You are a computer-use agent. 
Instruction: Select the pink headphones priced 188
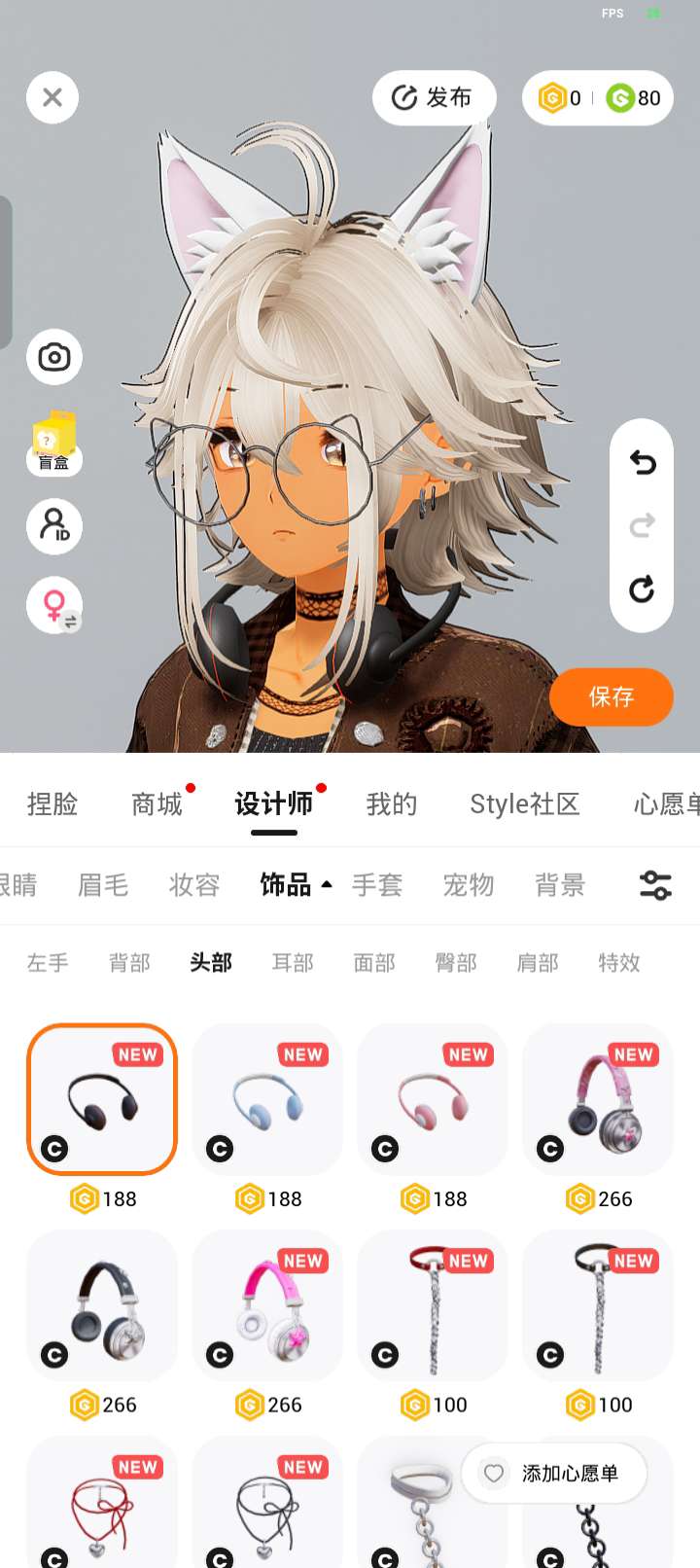tap(433, 1099)
